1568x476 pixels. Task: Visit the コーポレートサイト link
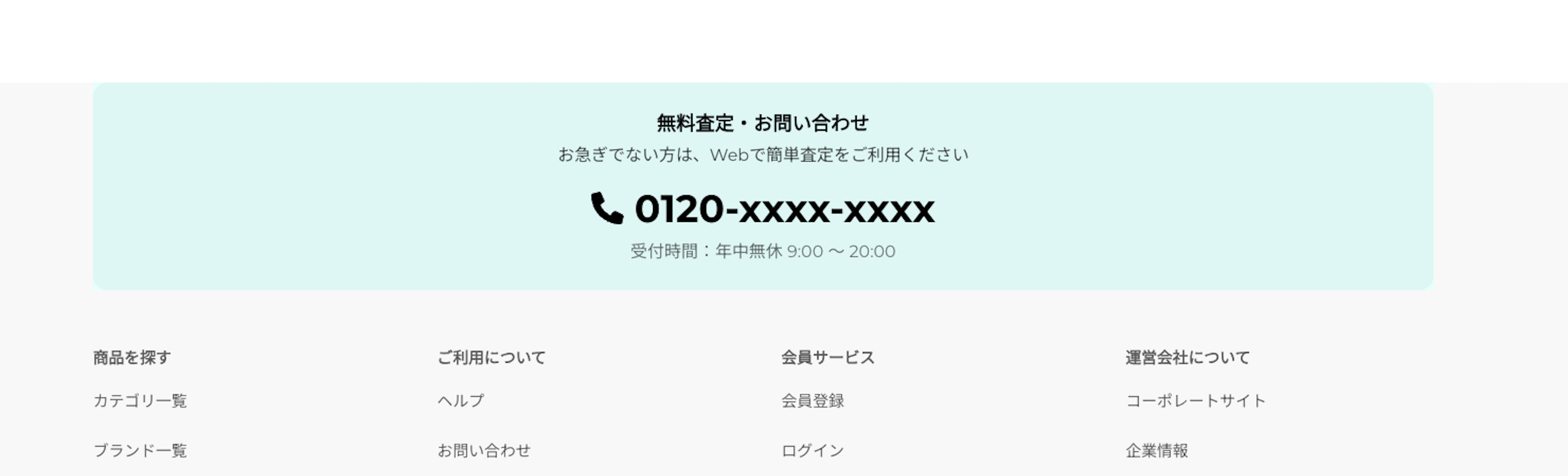[x=1195, y=401]
